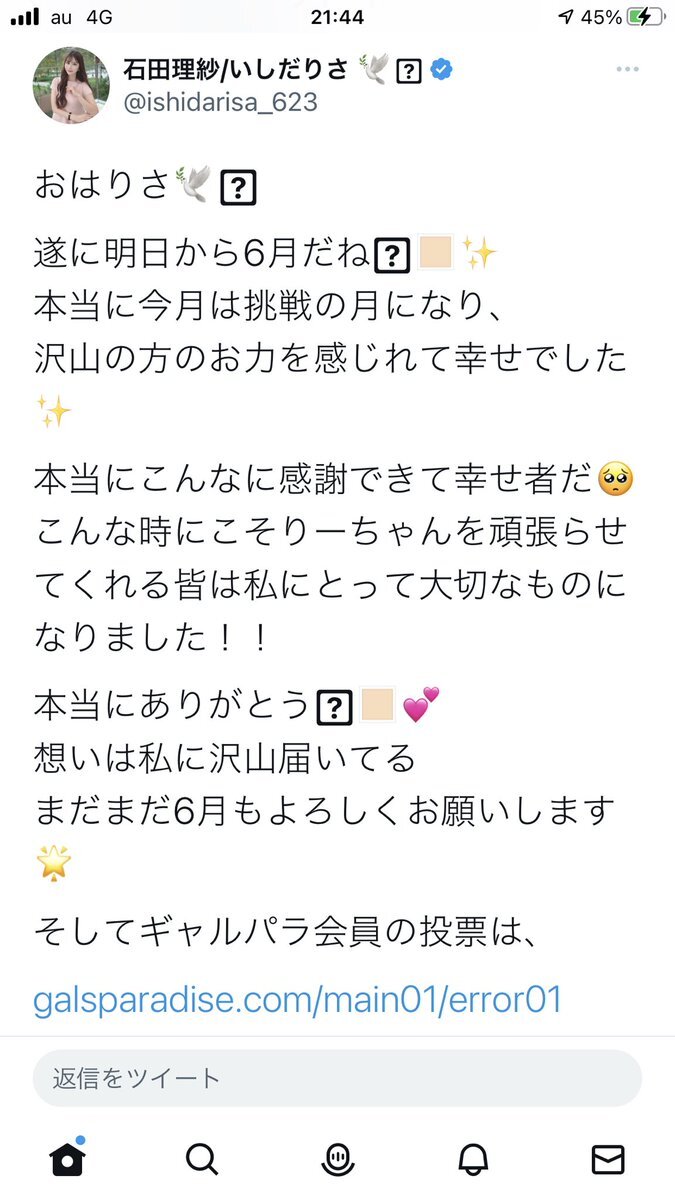Open the @ishidarisa_623 account name
The width and height of the screenshot is (675, 1200).
[x=220, y=101]
